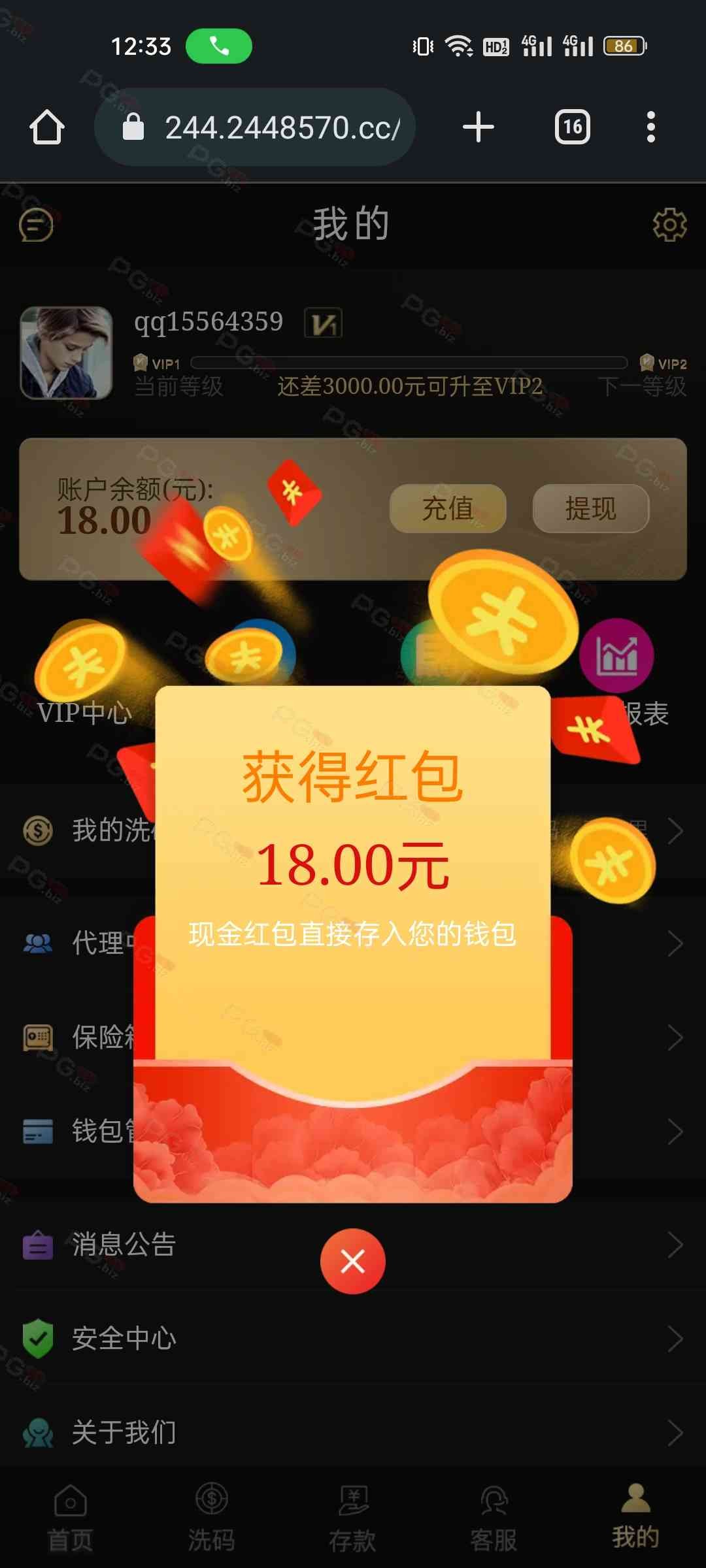Tap the 提现 withdraw button
Screen dimensions: 706x1568
point(590,508)
